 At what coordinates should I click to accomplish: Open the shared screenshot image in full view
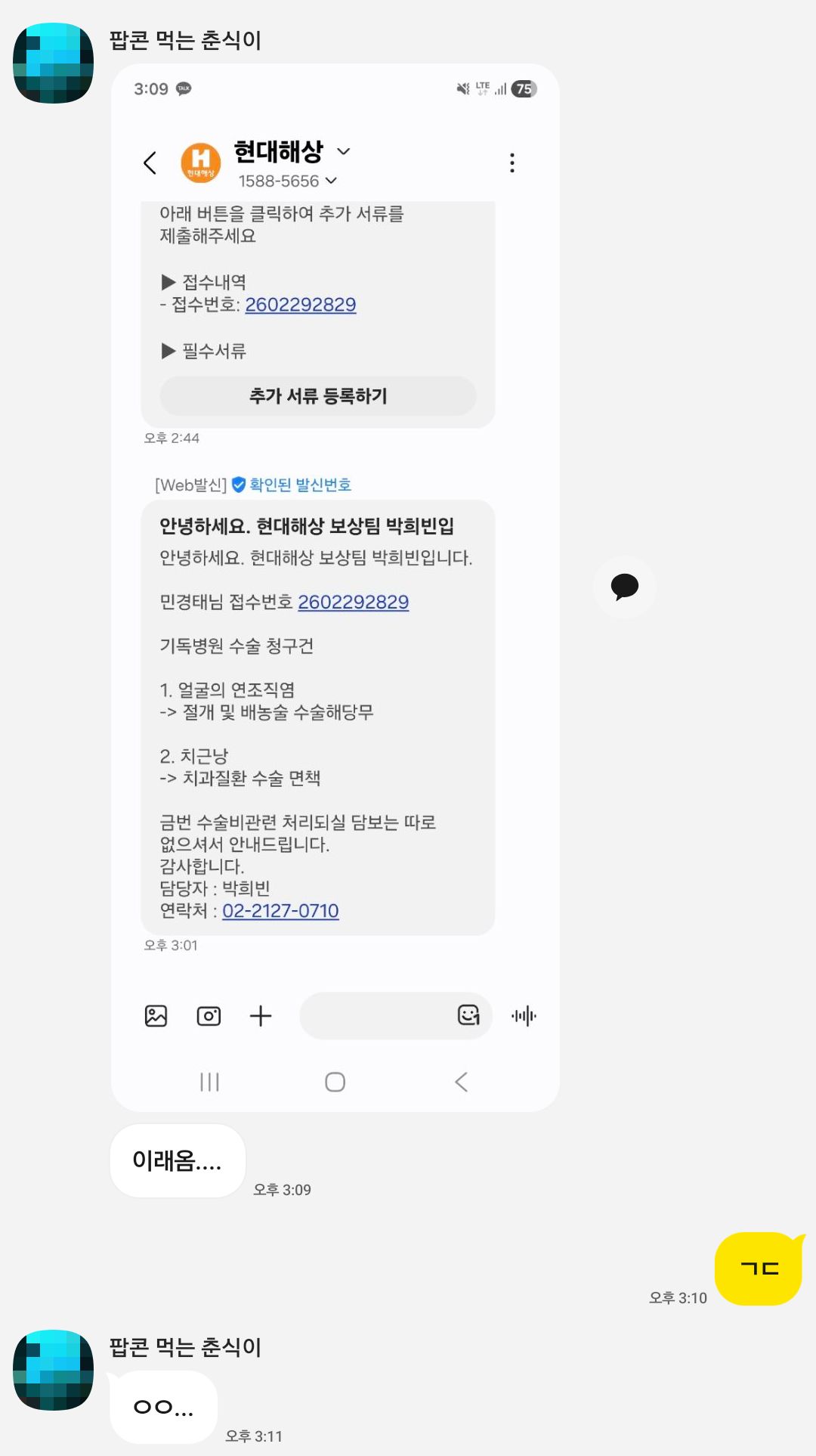click(x=335, y=587)
